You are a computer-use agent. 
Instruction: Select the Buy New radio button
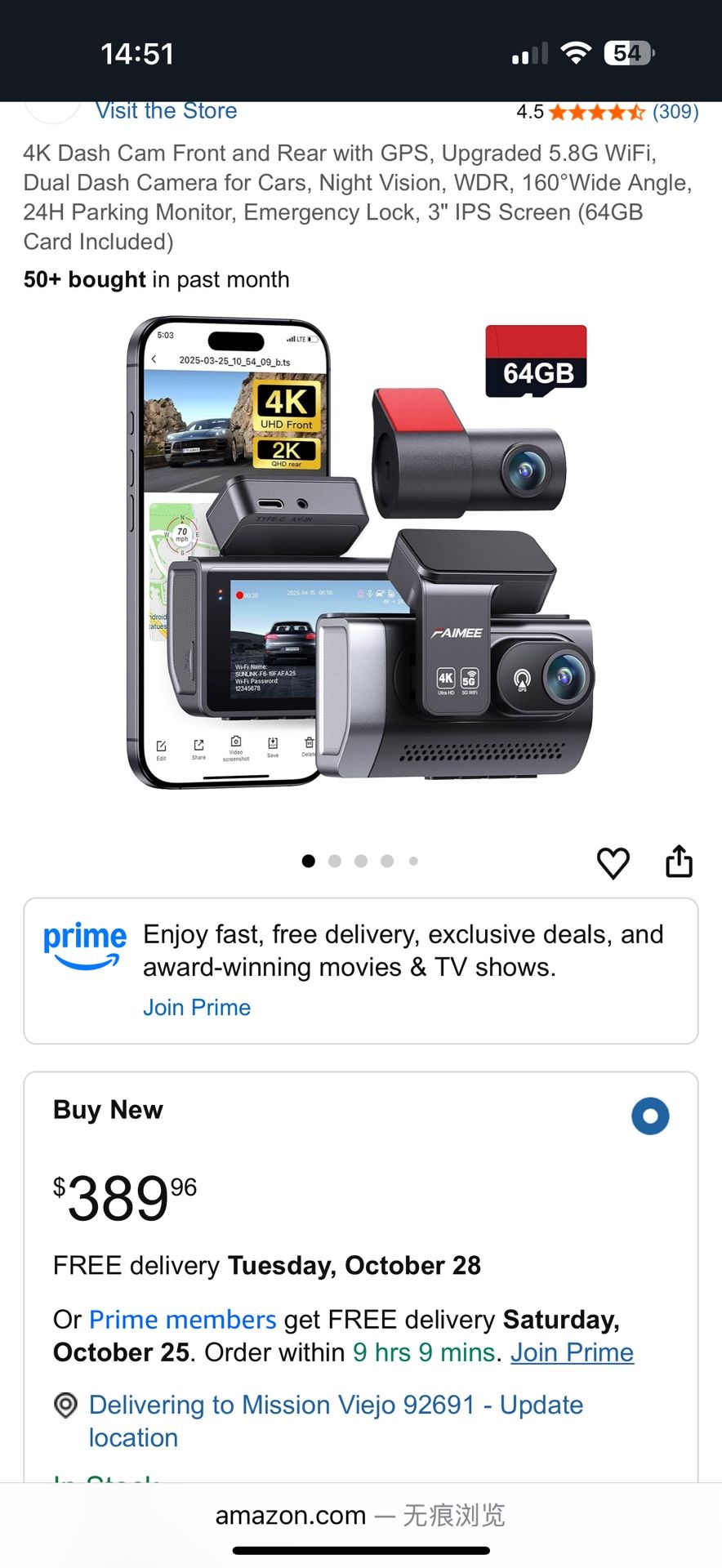click(650, 1116)
